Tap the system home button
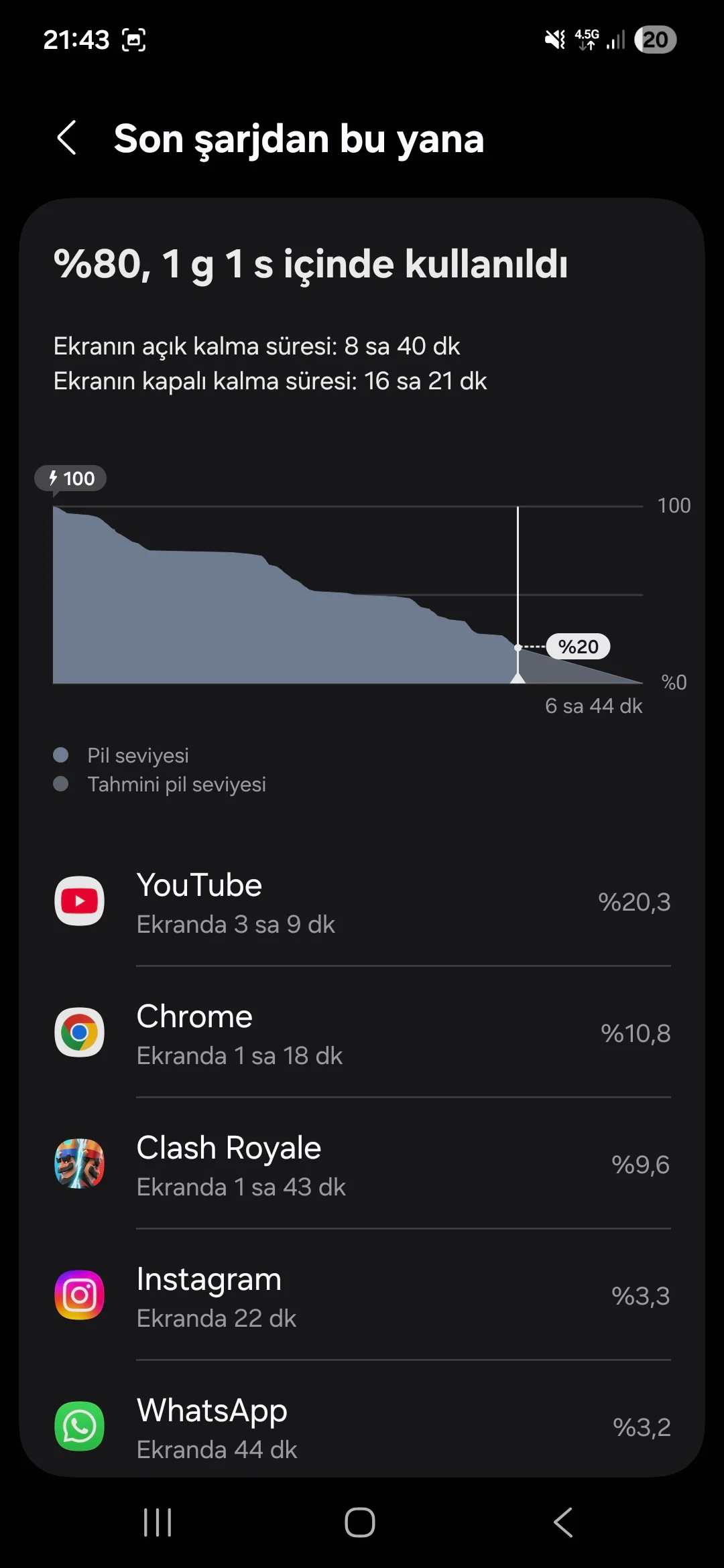The image size is (724, 1568). (x=360, y=1522)
